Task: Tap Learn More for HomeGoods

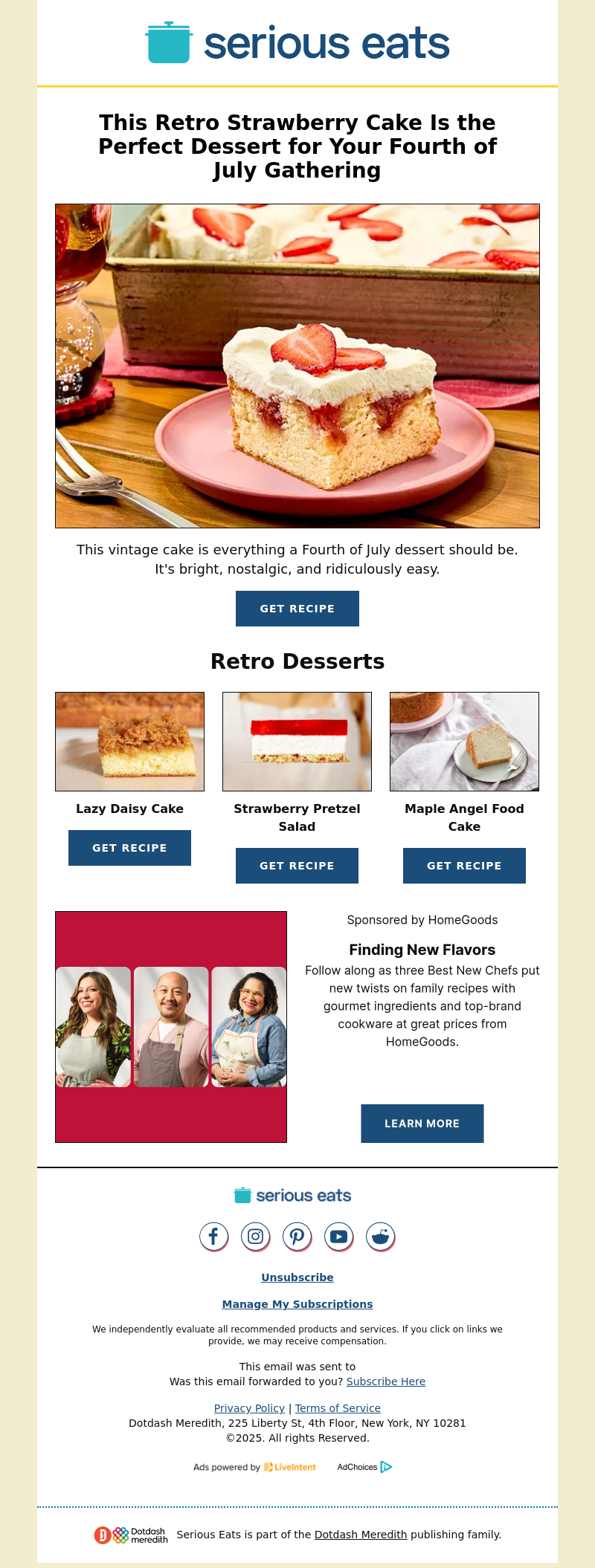Action: click(422, 1124)
